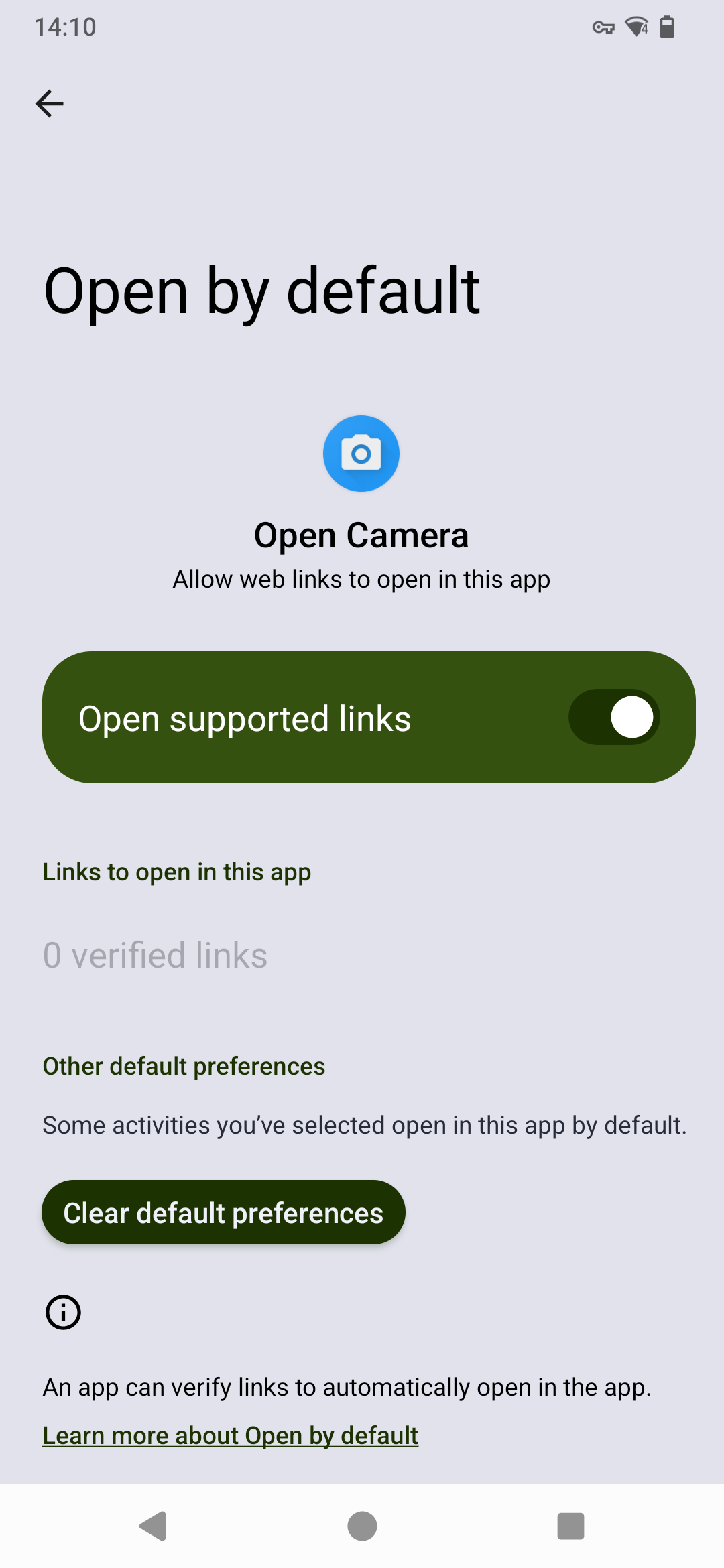Open recent apps from navigation bar

pyautogui.click(x=570, y=1526)
